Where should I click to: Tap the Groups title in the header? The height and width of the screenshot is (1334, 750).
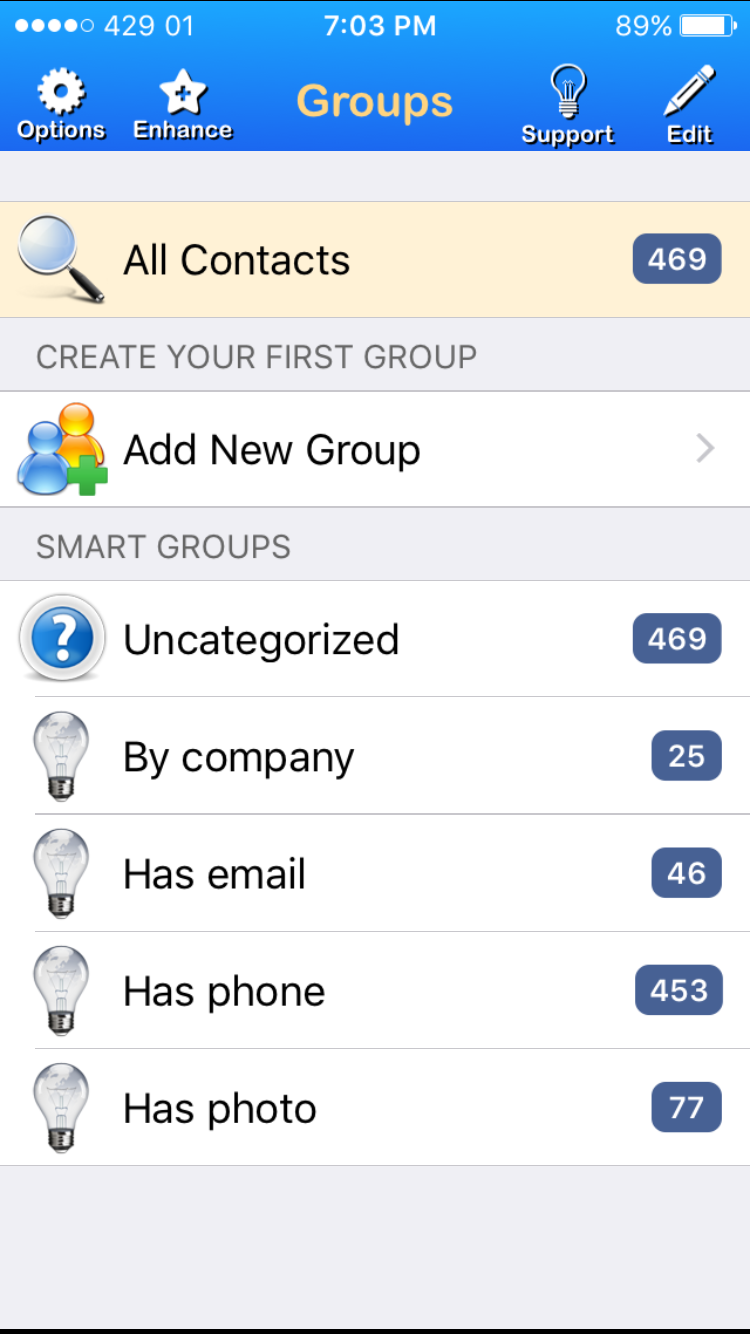pyautogui.click(x=374, y=100)
